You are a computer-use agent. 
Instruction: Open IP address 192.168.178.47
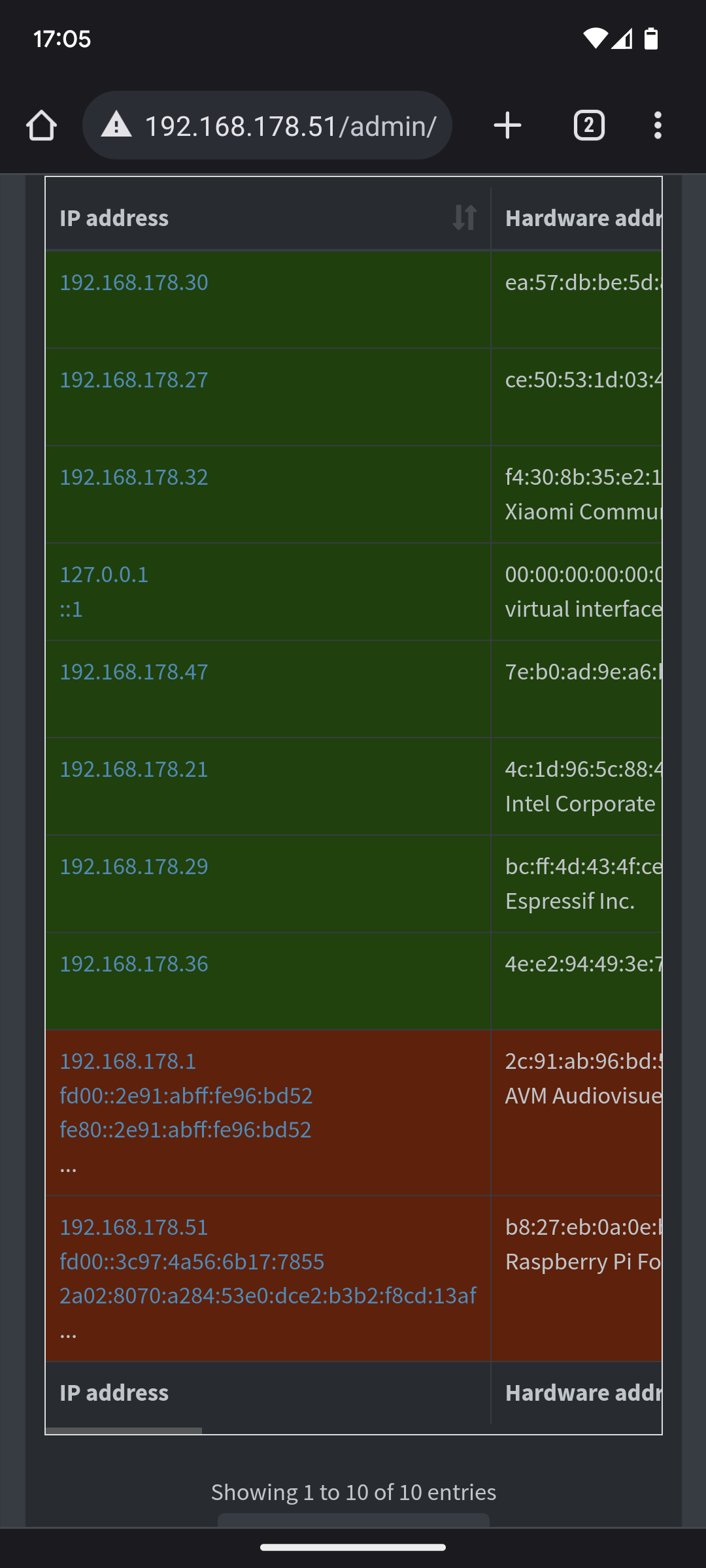coord(134,672)
